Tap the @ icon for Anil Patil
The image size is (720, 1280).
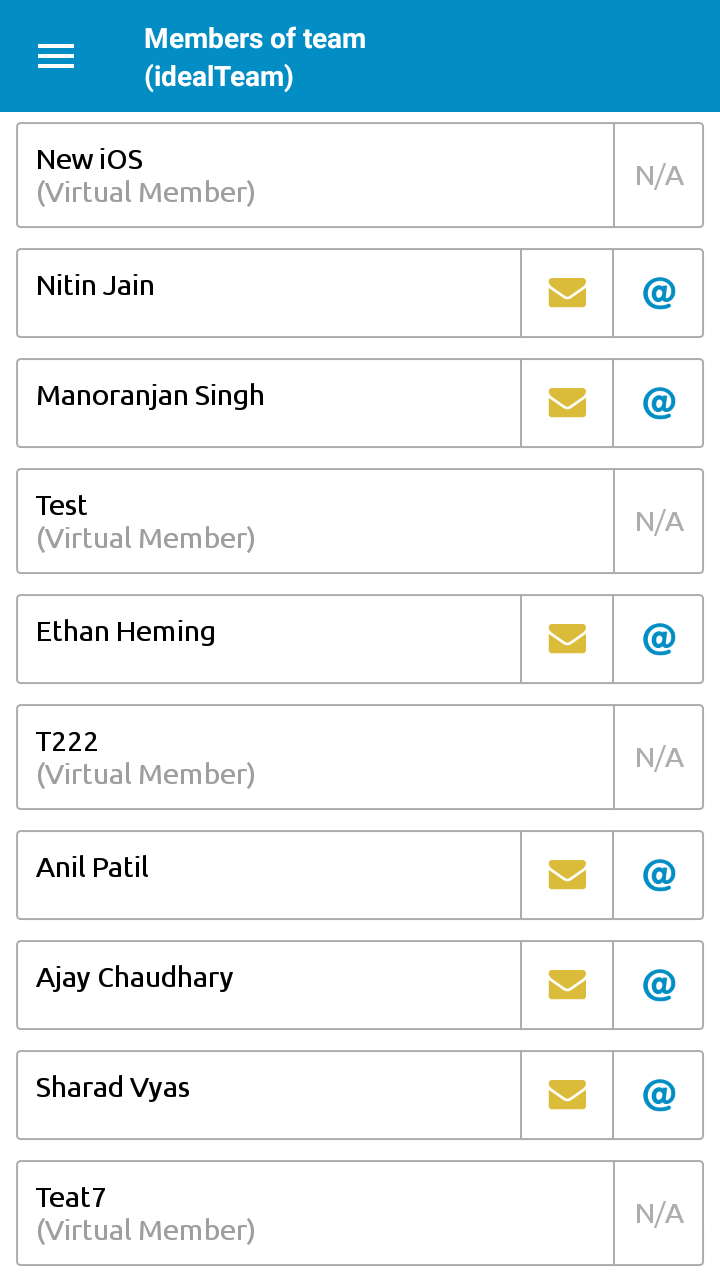click(659, 875)
